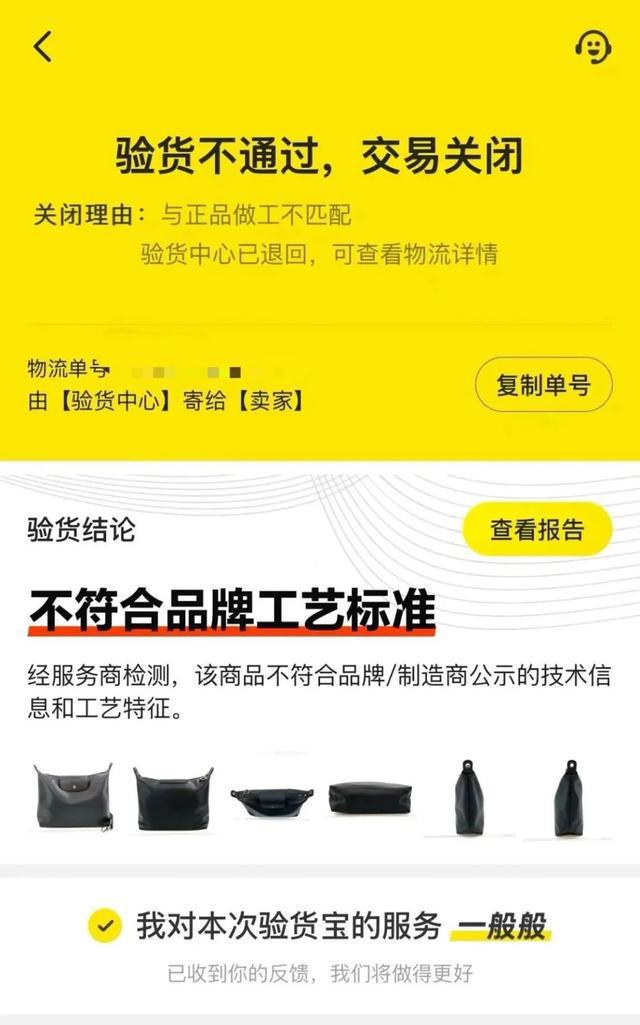Tap 复制单号 to copy tracking number
Viewport: 640px width, 1025px height.
[542, 385]
